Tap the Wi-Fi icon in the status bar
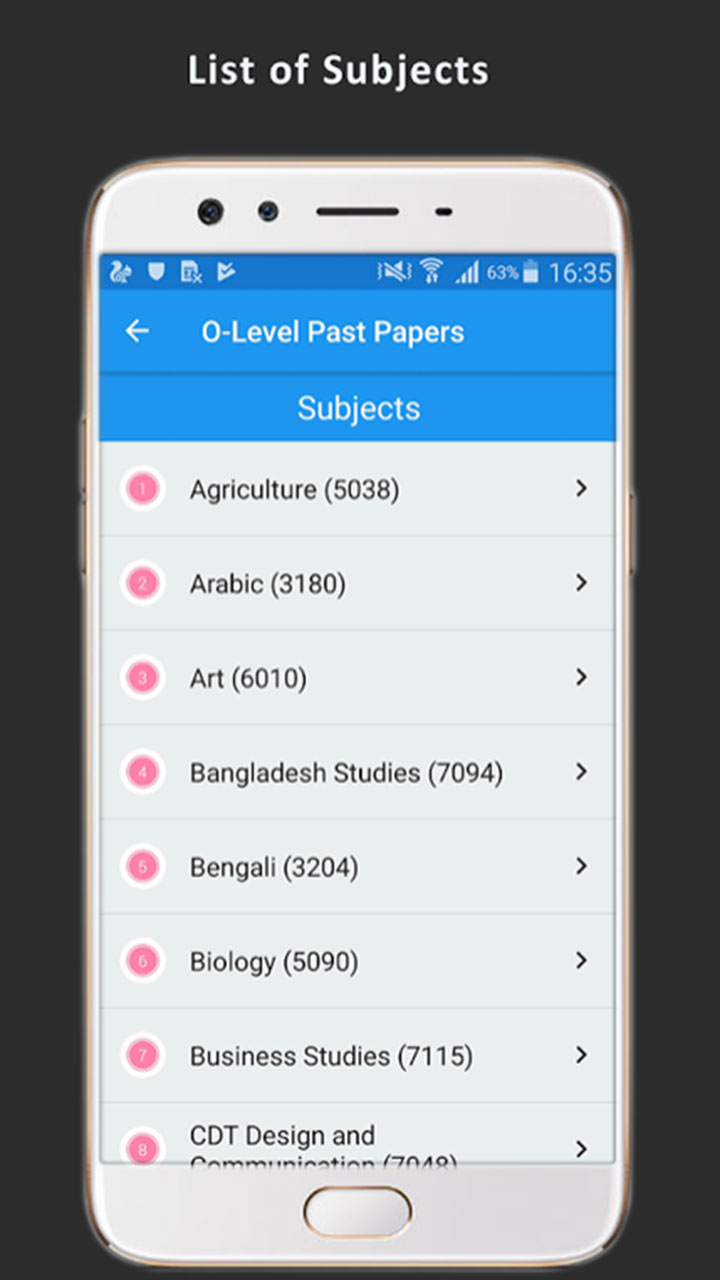Viewport: 720px width, 1280px height. point(432,272)
